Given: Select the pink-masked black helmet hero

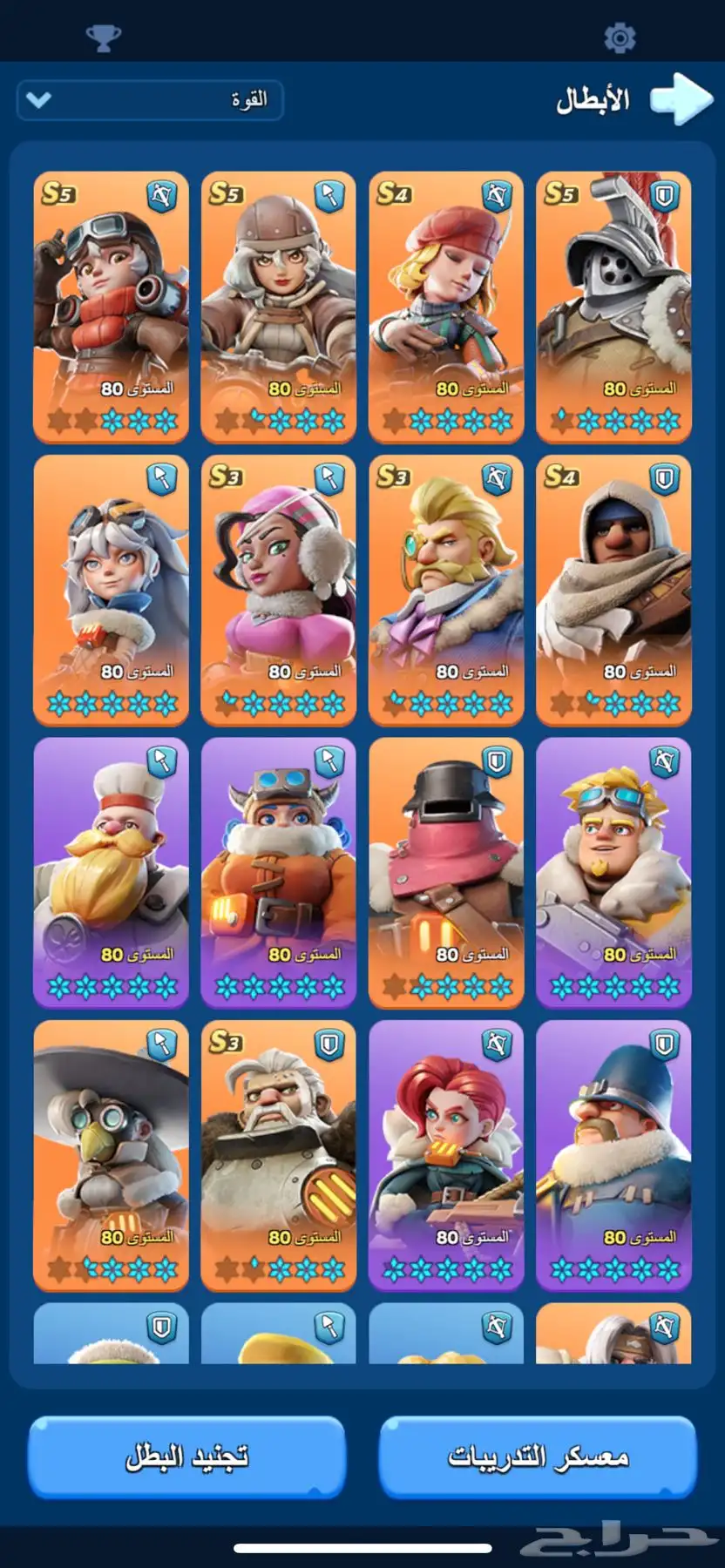Looking at the screenshot, I should click(x=446, y=871).
